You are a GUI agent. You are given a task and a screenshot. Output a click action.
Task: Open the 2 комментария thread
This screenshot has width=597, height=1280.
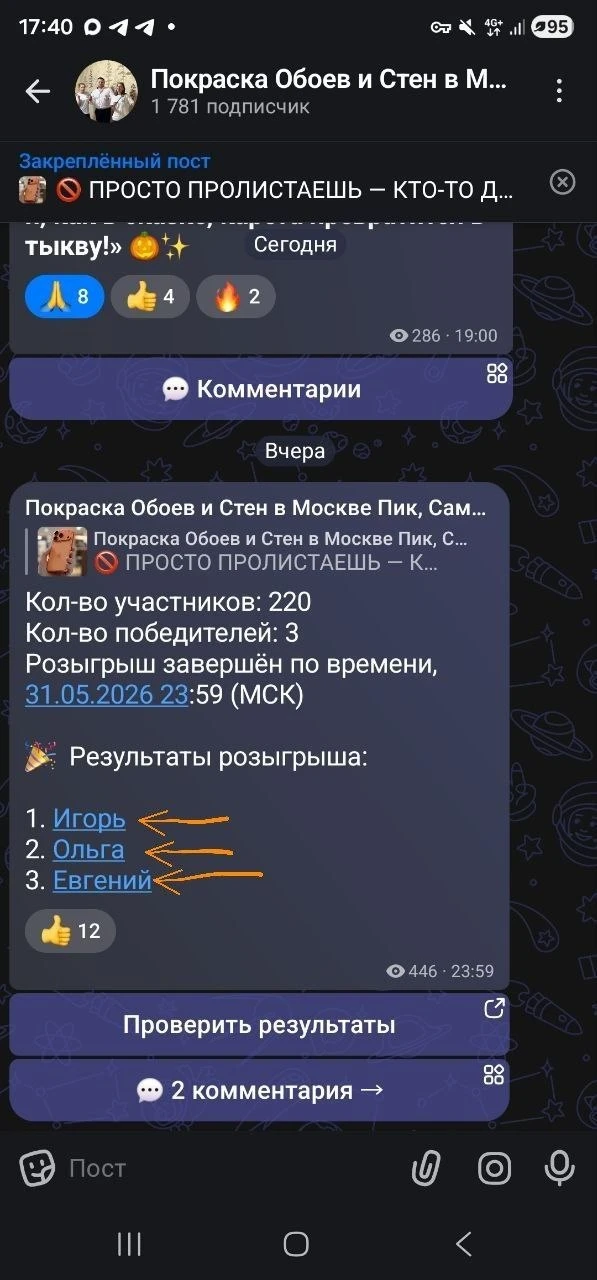point(260,1090)
